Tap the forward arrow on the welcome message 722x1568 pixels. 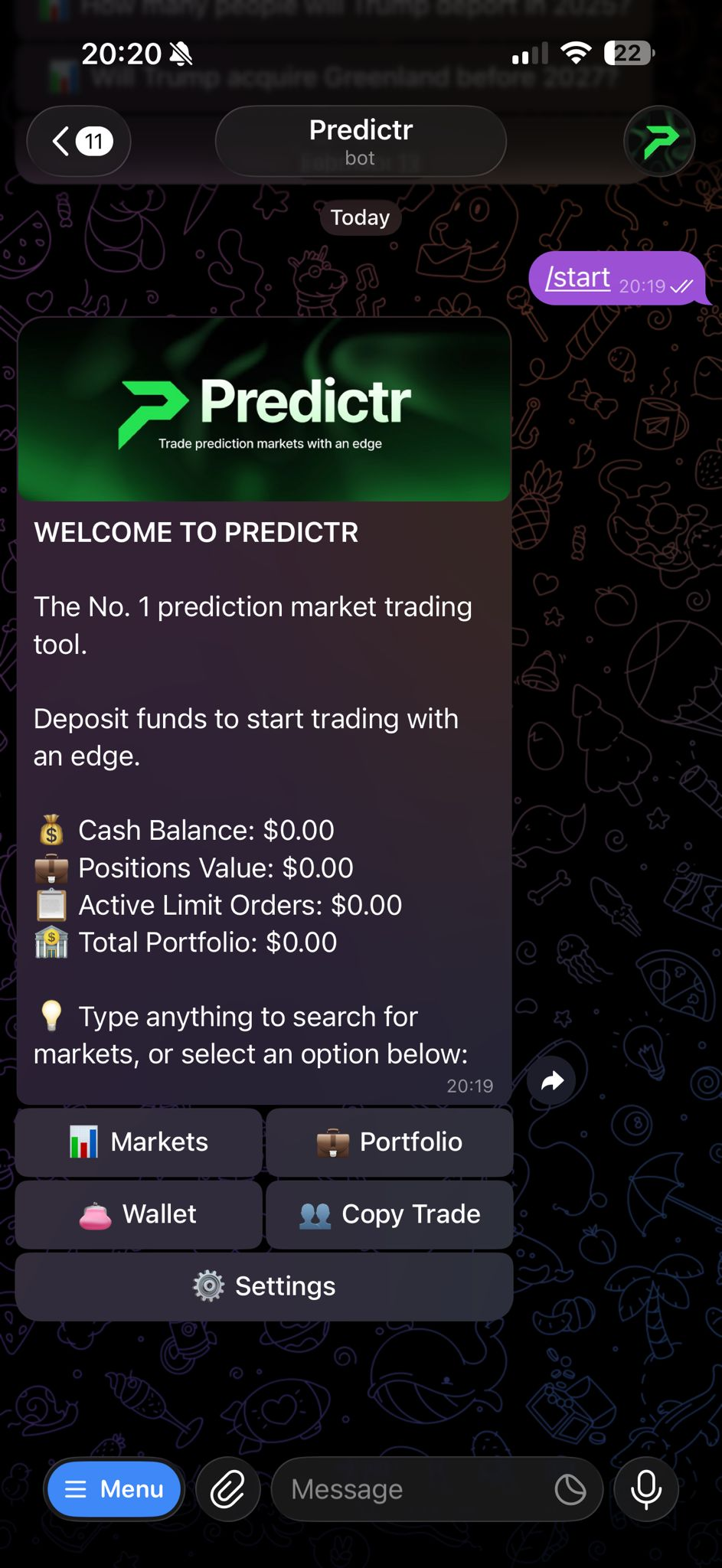click(551, 1080)
